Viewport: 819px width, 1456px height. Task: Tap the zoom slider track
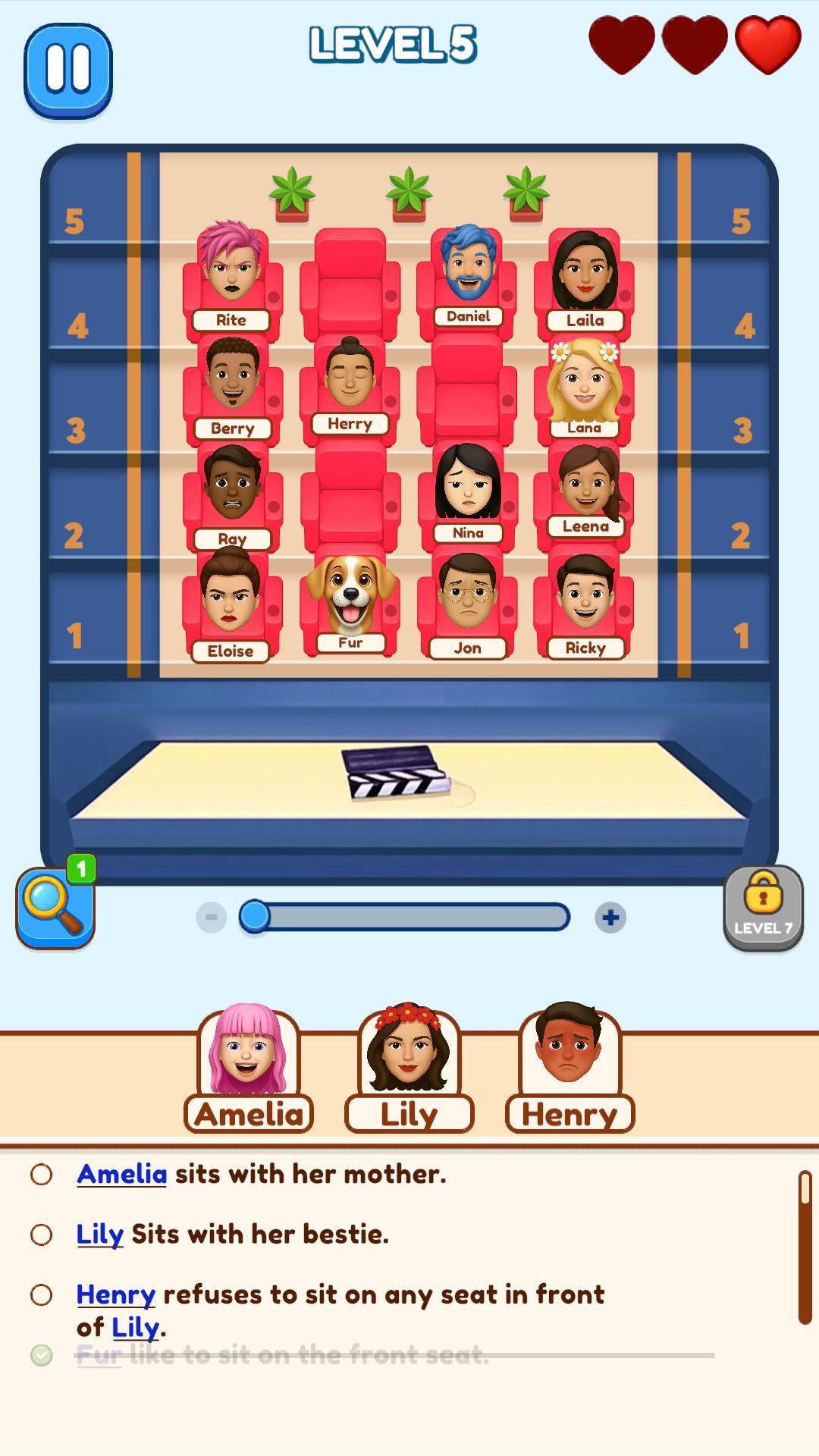pyautogui.click(x=409, y=918)
